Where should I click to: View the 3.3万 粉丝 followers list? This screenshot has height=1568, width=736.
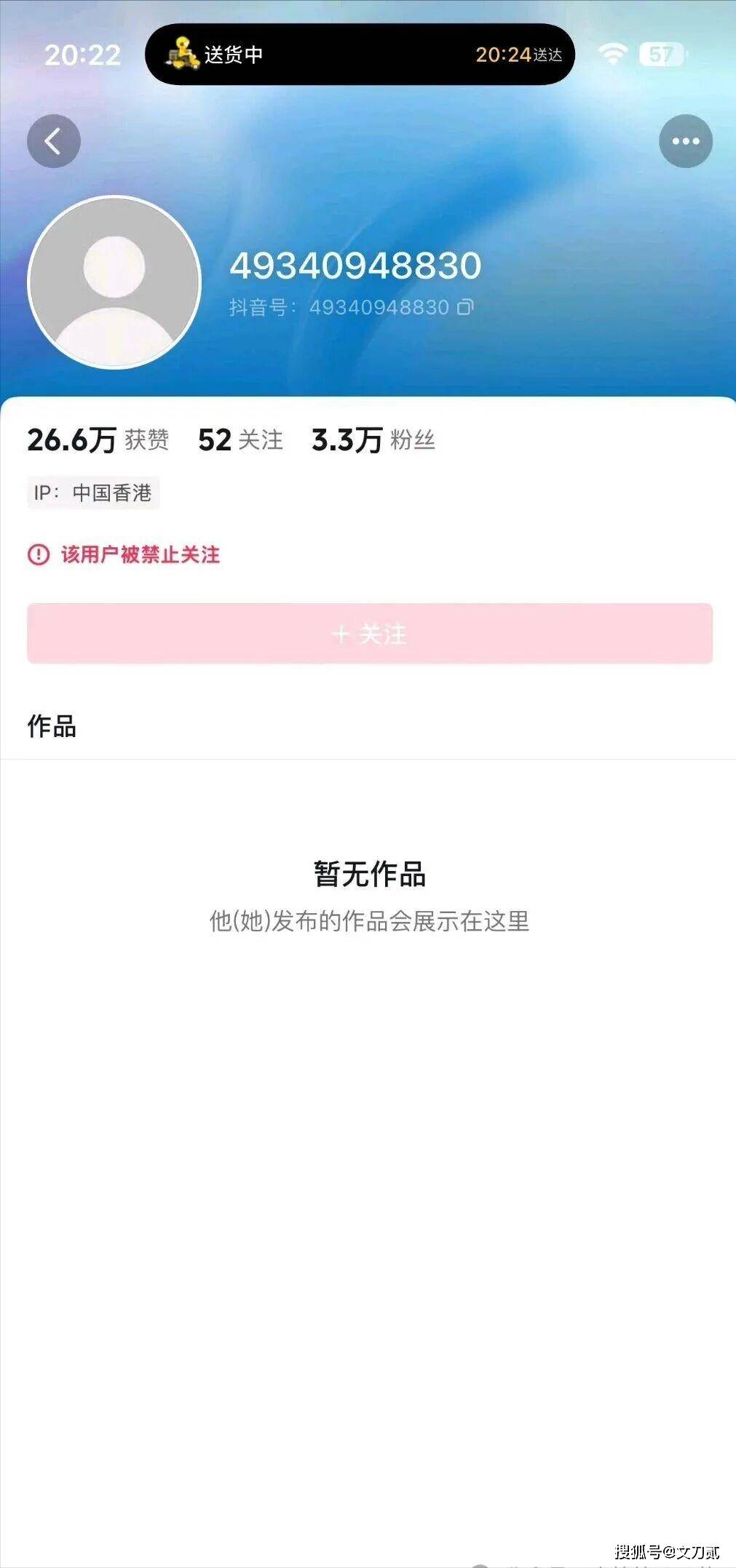coord(373,440)
